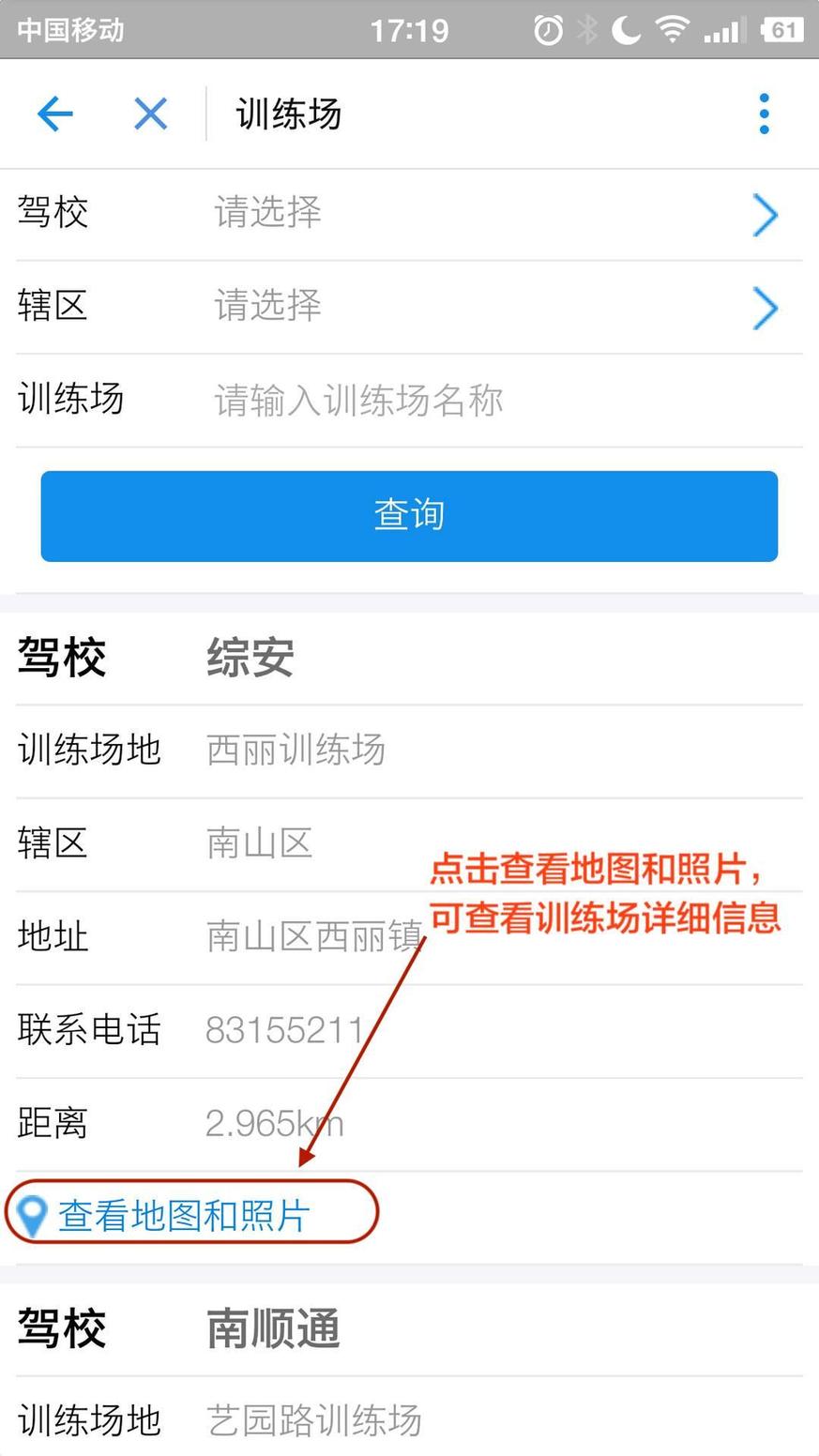Tap the 查询 search button
The height and width of the screenshot is (1456, 819).
coord(409,516)
